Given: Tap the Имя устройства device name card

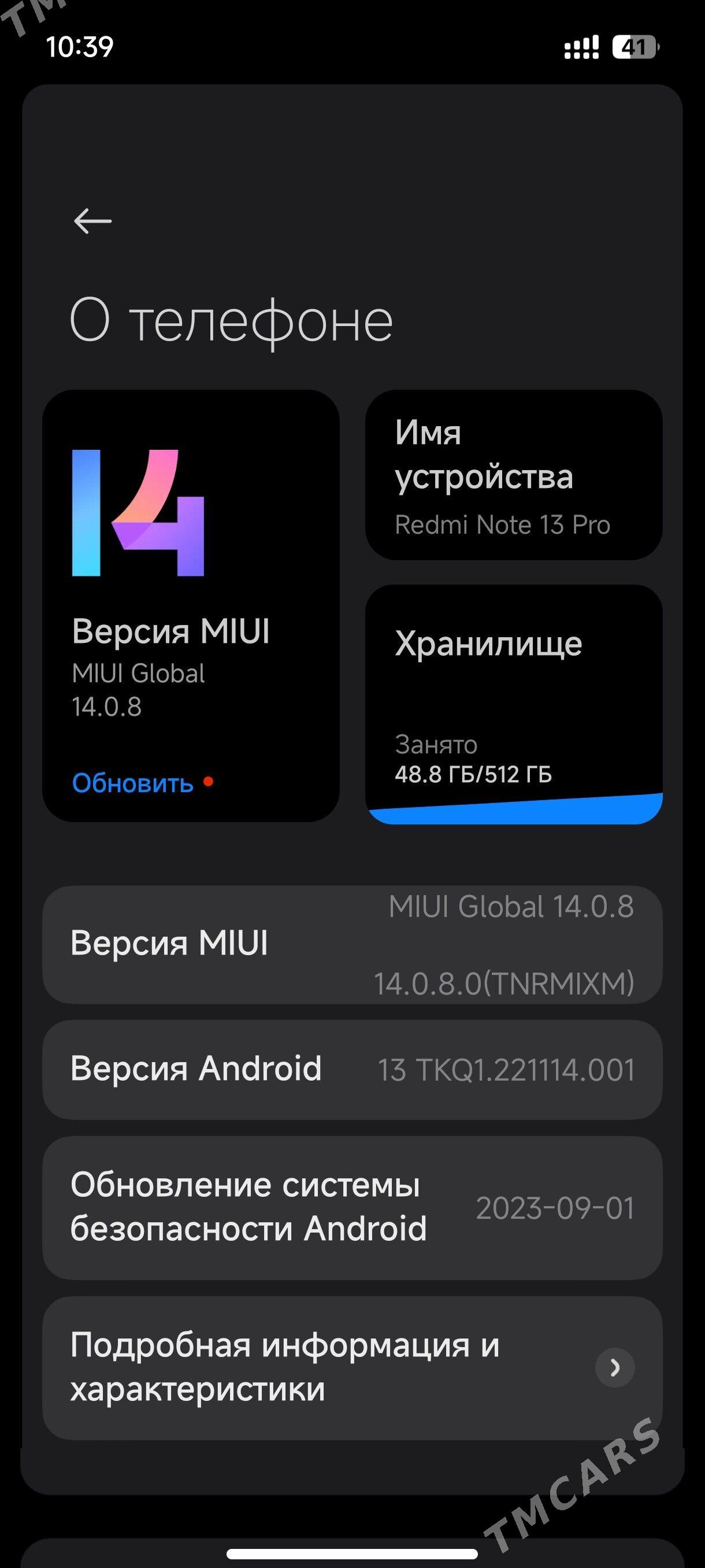Looking at the screenshot, I should pos(517,478).
